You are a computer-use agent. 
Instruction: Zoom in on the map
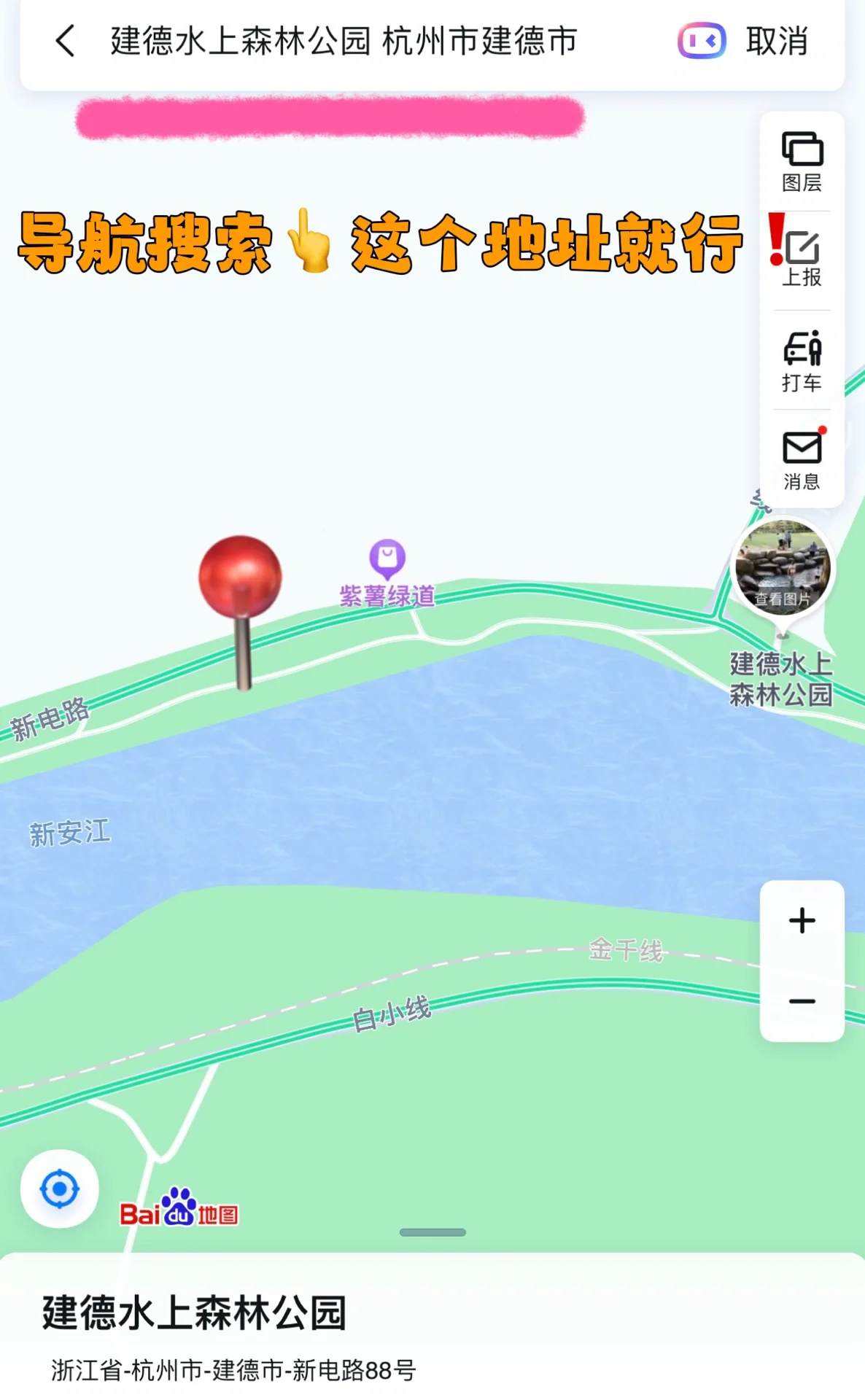[802, 920]
